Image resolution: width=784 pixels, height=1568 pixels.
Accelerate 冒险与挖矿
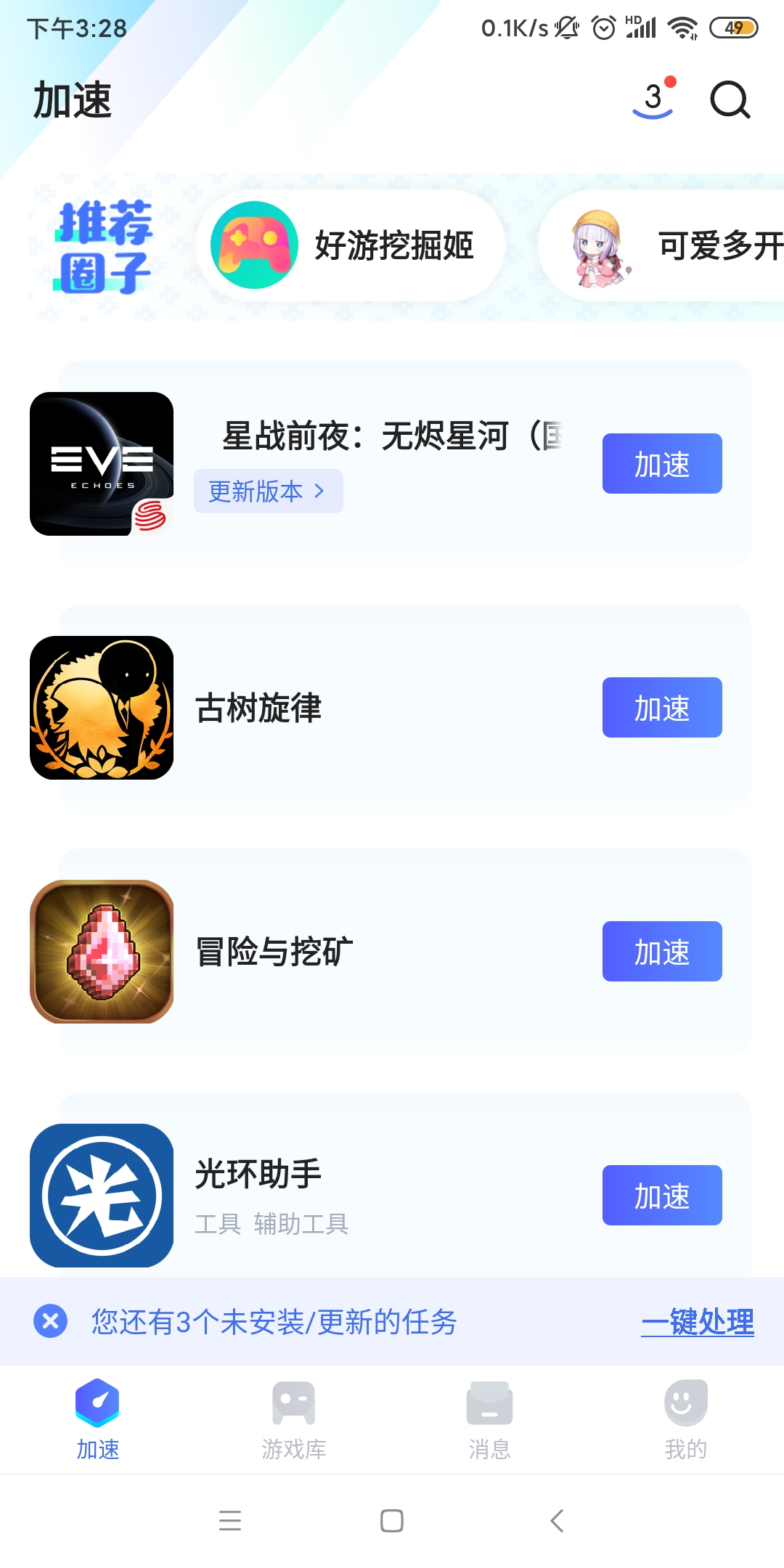[661, 952]
